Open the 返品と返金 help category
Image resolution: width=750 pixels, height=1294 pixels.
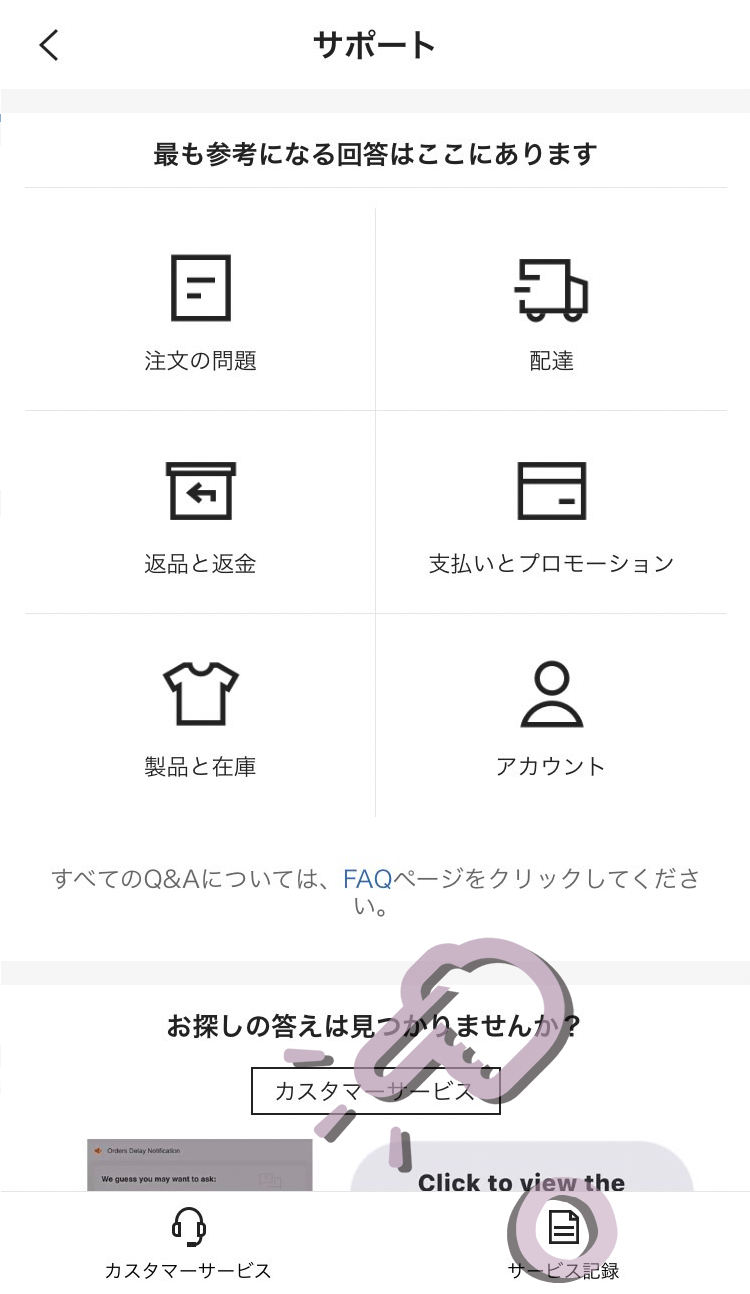200,512
